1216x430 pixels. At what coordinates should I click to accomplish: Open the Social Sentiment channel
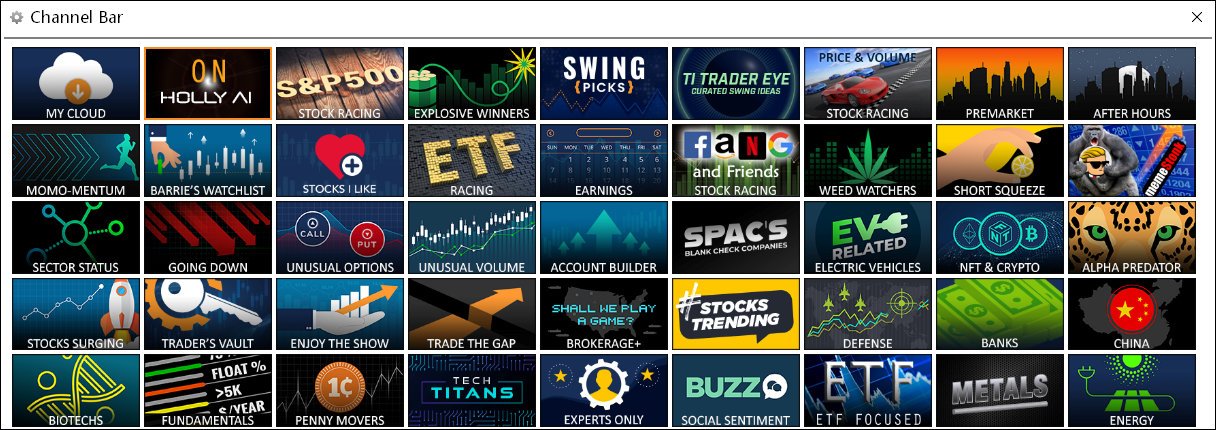coord(736,391)
